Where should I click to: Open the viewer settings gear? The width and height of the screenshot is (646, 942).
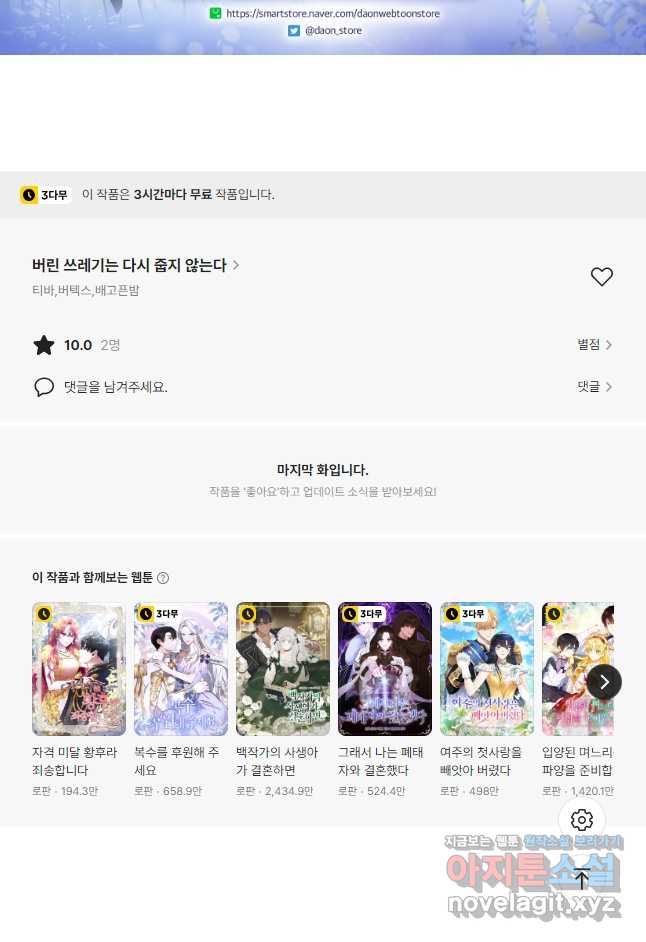coord(582,820)
